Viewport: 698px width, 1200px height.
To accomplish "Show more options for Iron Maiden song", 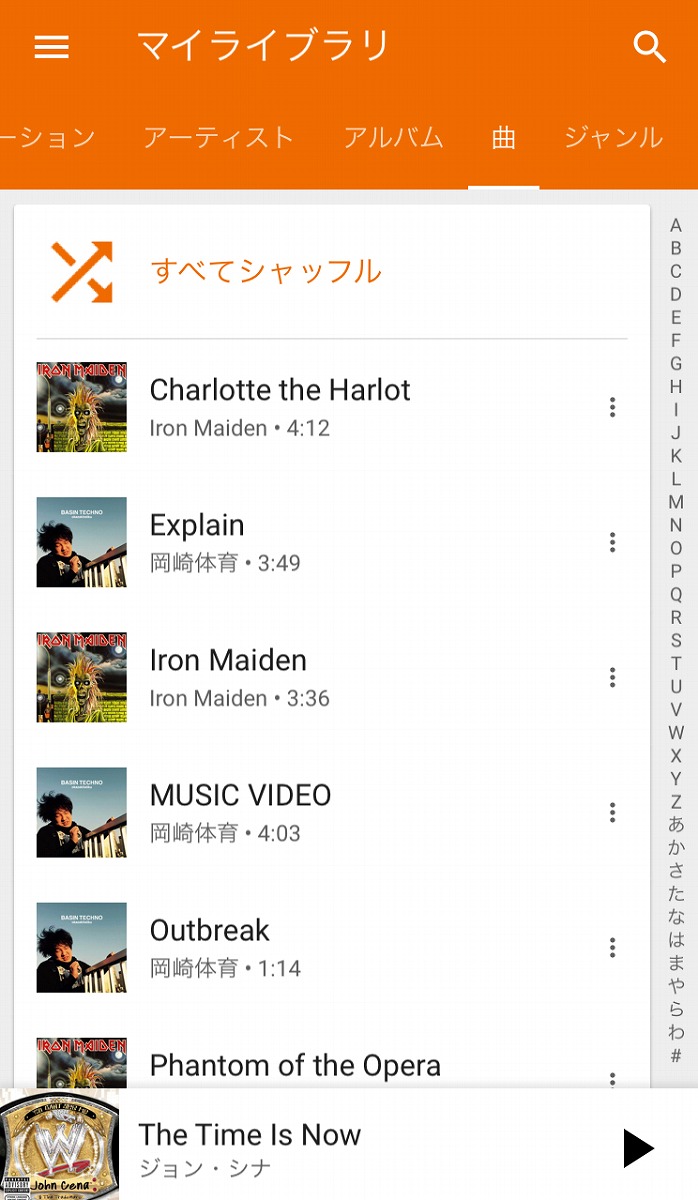I will (x=612, y=677).
